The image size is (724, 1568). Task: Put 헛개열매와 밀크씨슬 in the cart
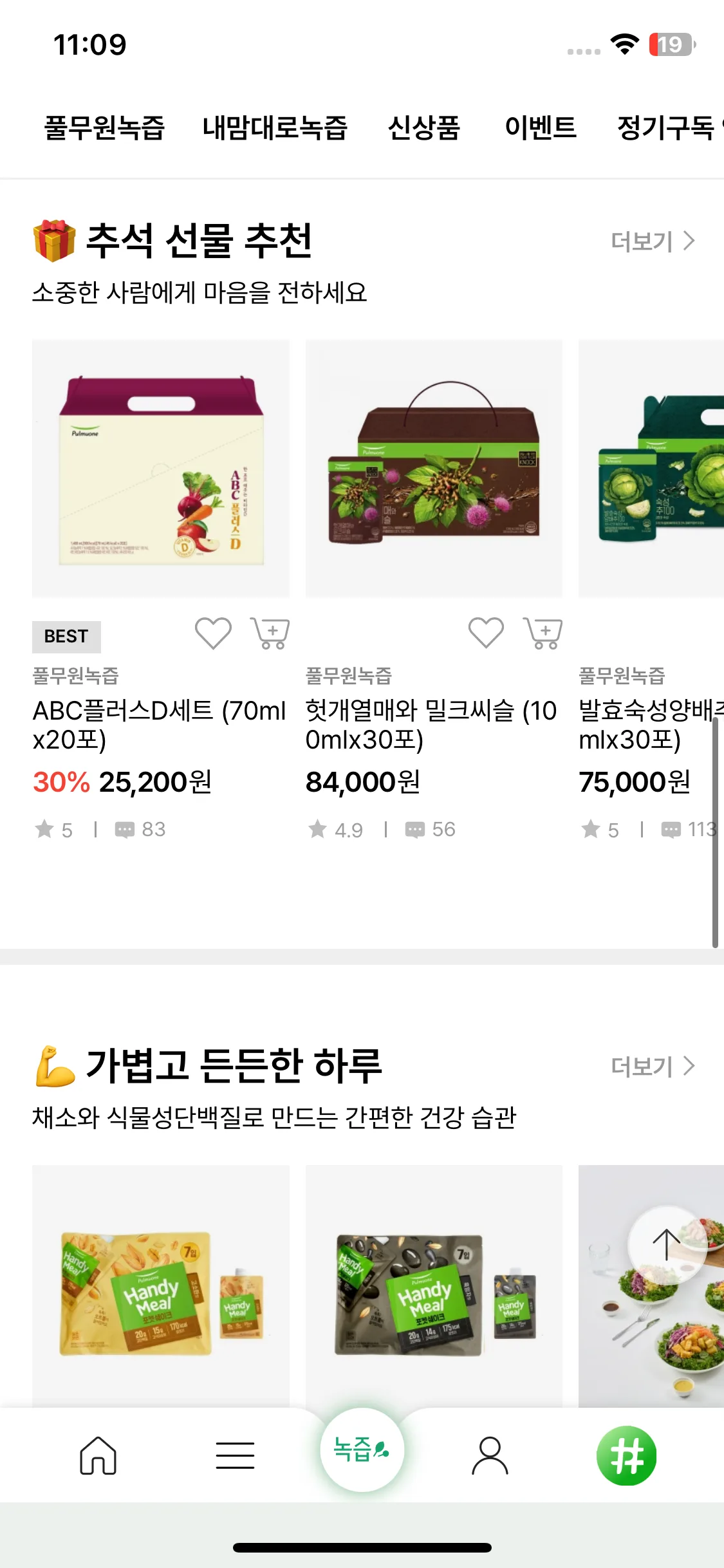point(544,633)
